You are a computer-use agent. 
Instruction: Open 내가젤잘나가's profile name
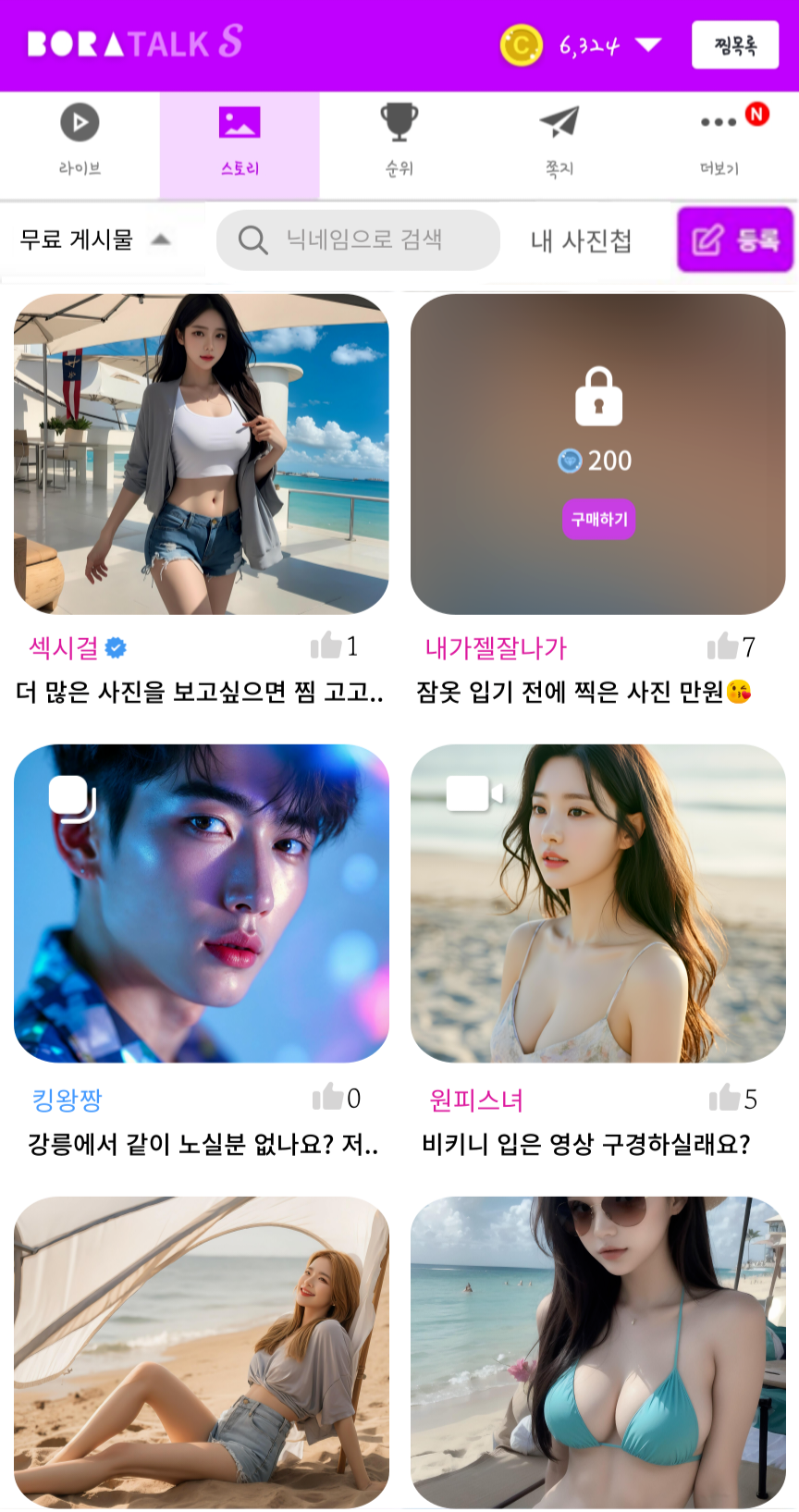pyautogui.click(x=496, y=647)
